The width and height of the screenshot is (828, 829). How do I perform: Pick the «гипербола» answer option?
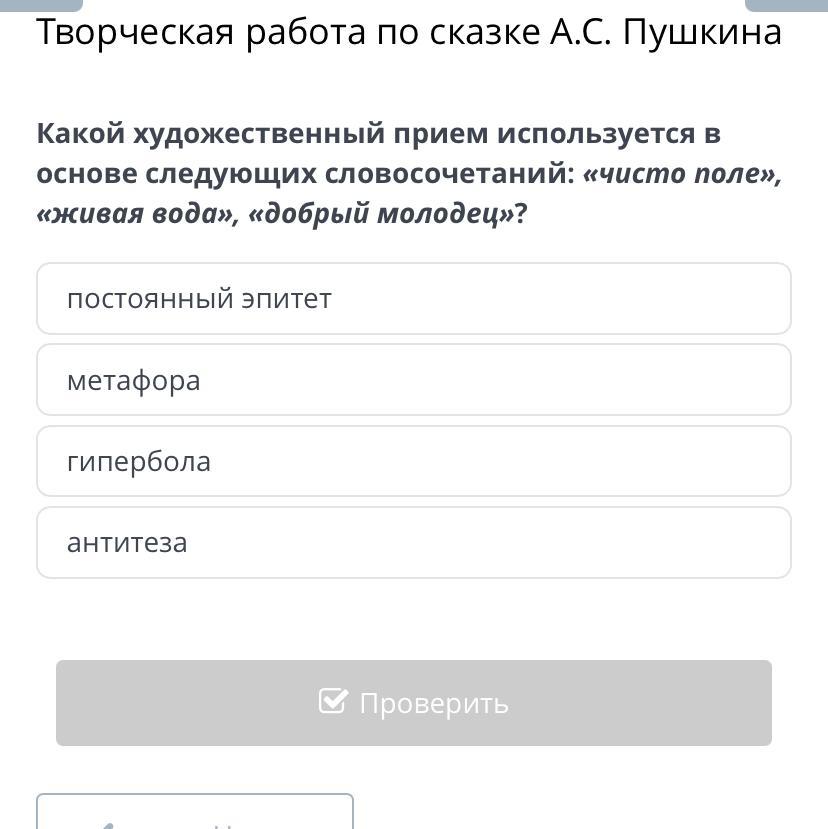tap(413, 461)
